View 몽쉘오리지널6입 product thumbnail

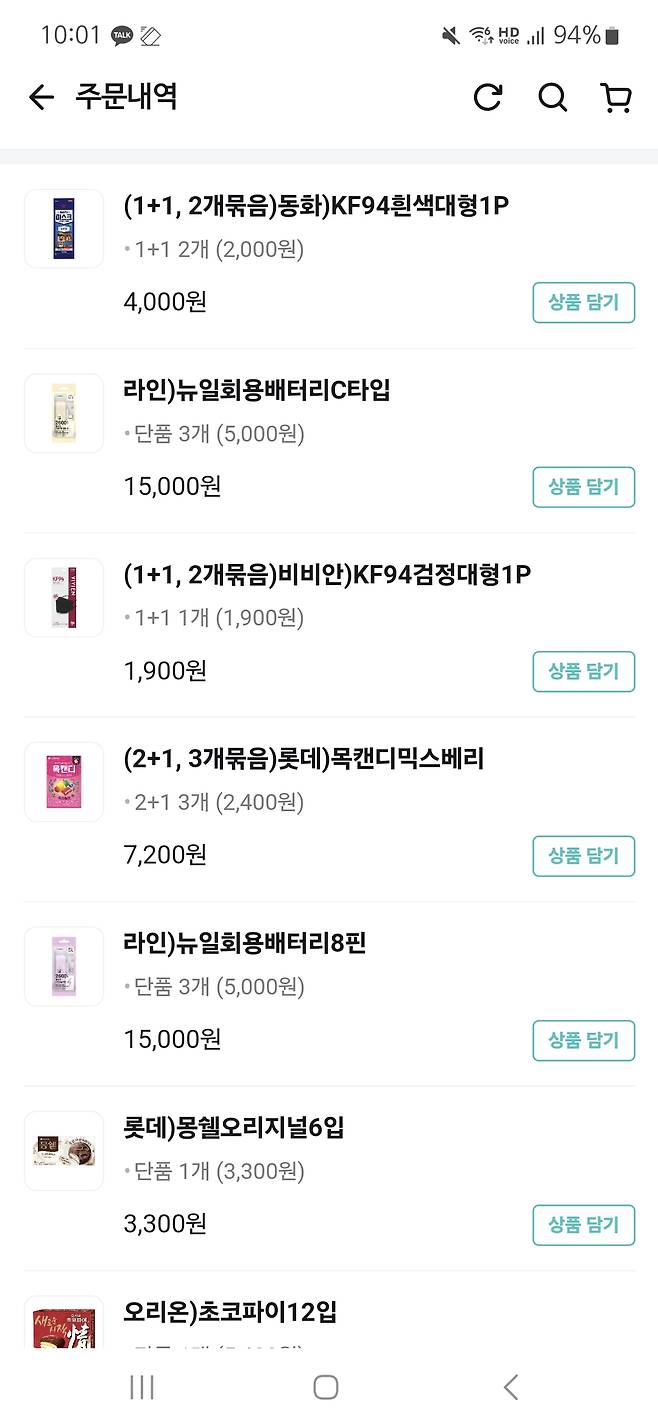[64, 1151]
